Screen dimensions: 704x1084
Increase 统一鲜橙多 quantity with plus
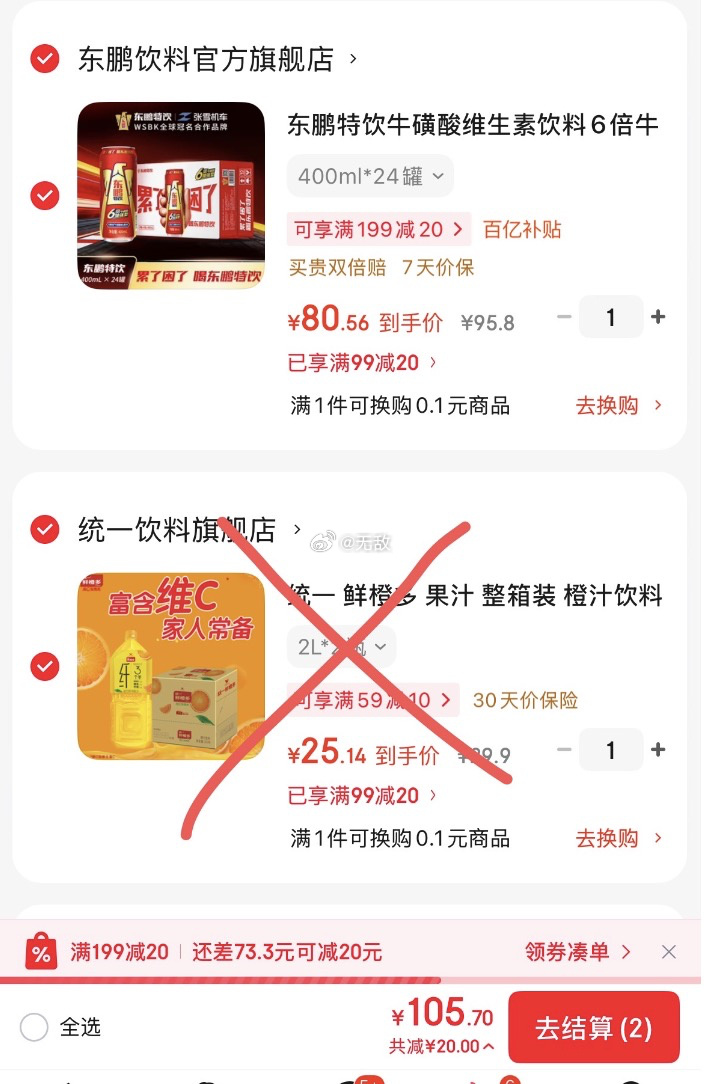[x=657, y=750]
